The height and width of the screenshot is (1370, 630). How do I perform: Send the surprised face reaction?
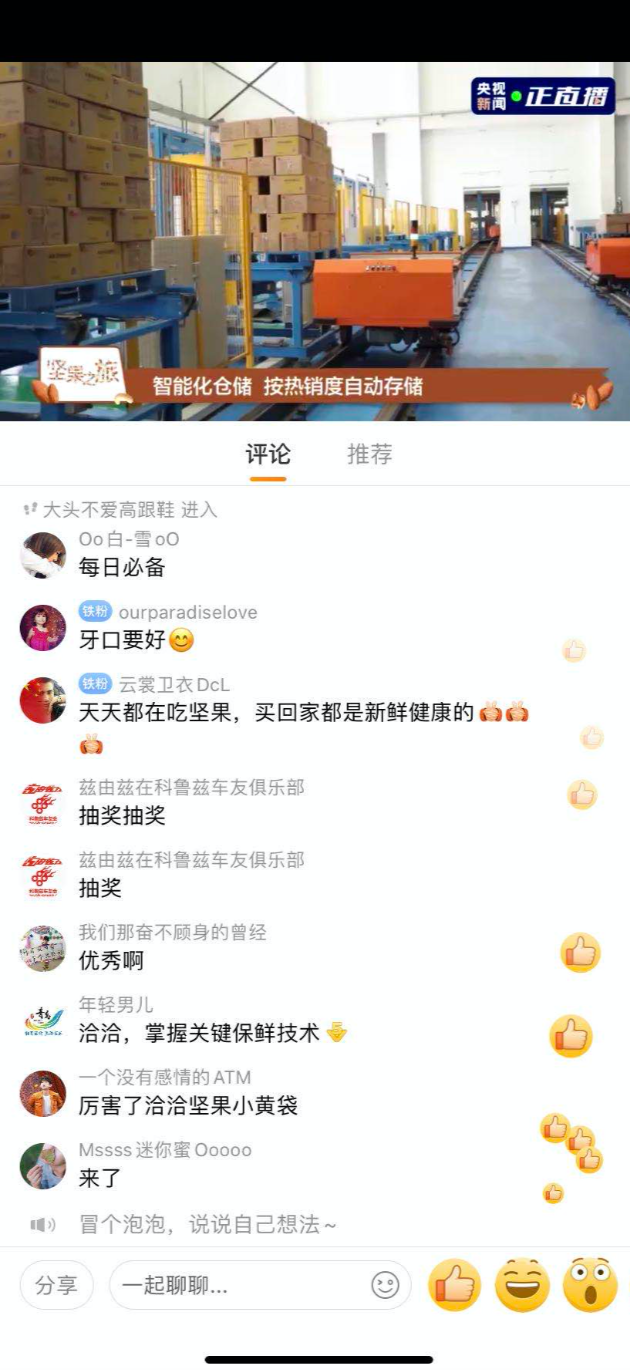point(590,1285)
